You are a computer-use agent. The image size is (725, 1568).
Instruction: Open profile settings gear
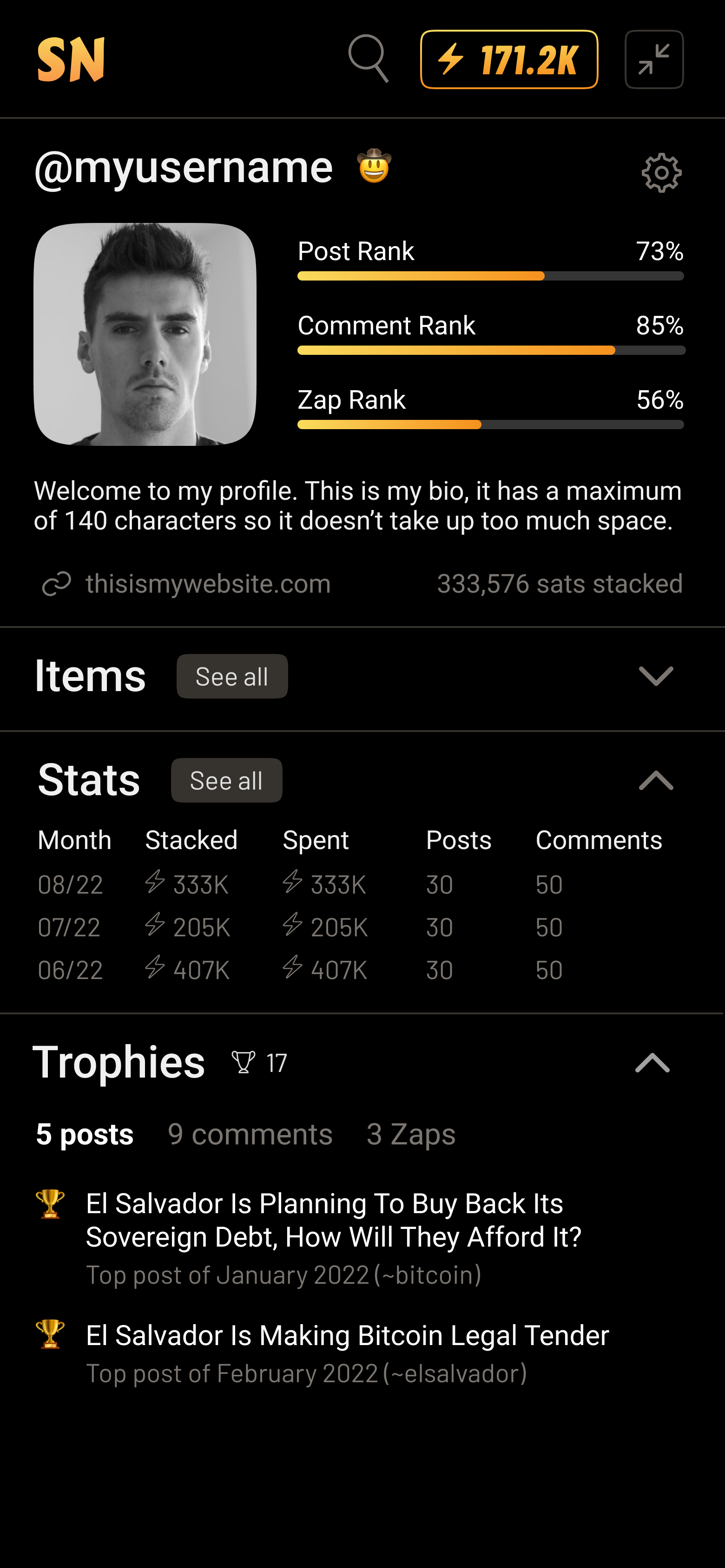[661, 173]
